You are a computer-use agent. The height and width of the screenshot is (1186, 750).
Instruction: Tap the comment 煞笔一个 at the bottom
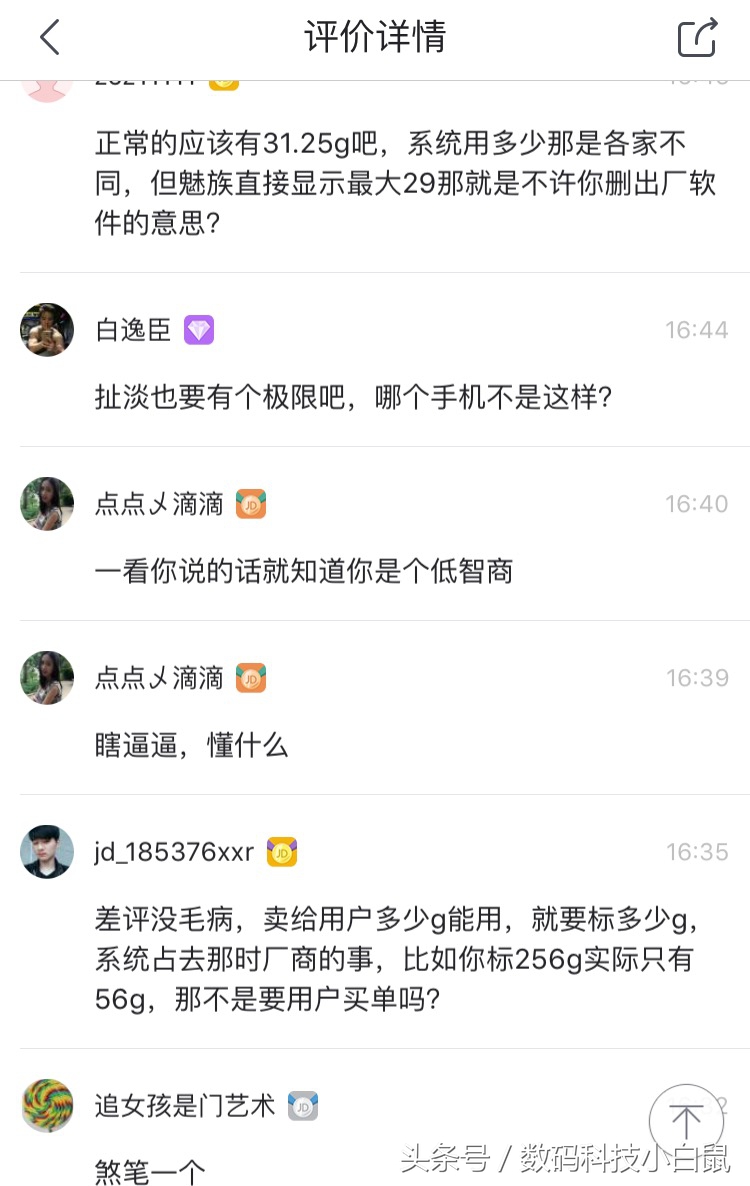(x=150, y=1170)
